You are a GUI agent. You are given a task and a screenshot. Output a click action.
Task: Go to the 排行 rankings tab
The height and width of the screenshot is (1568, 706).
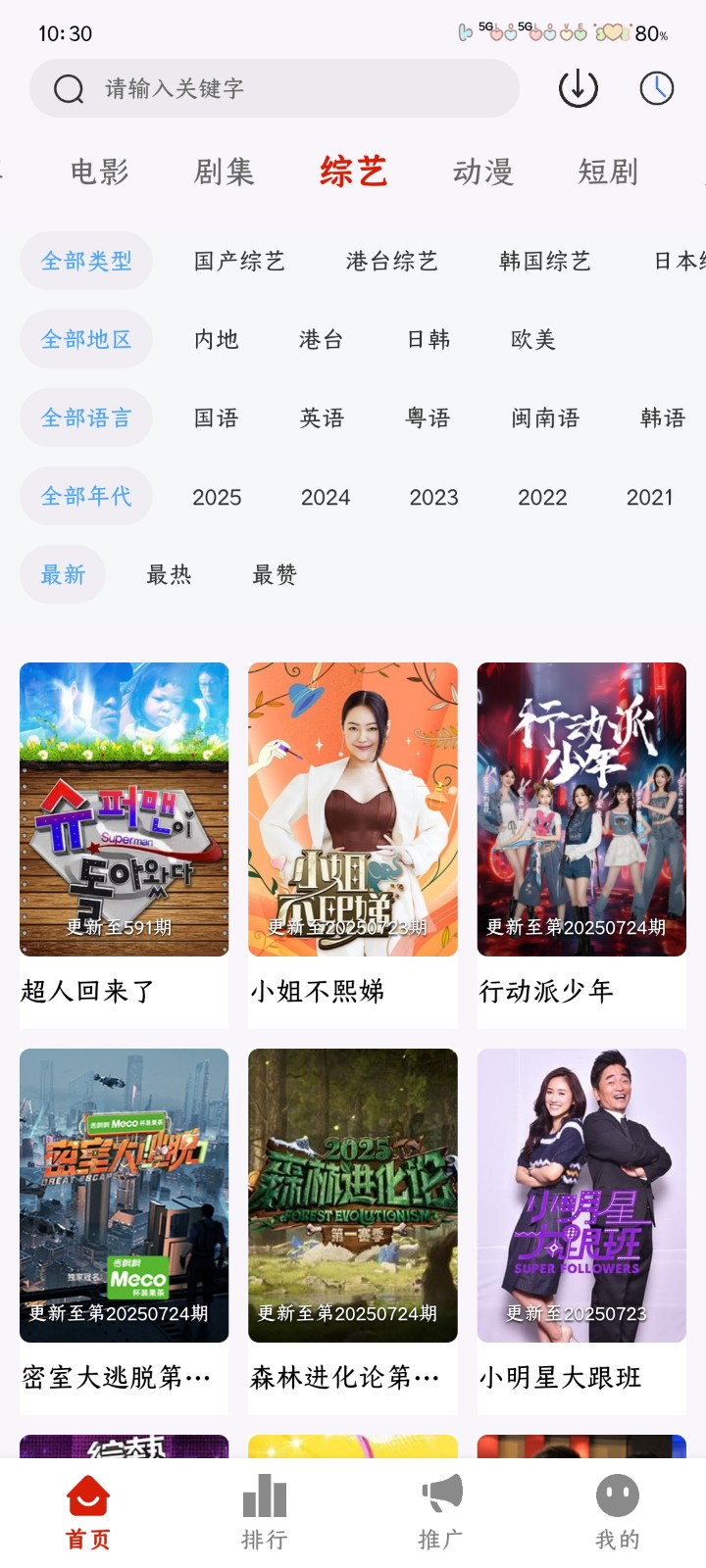click(x=265, y=1512)
